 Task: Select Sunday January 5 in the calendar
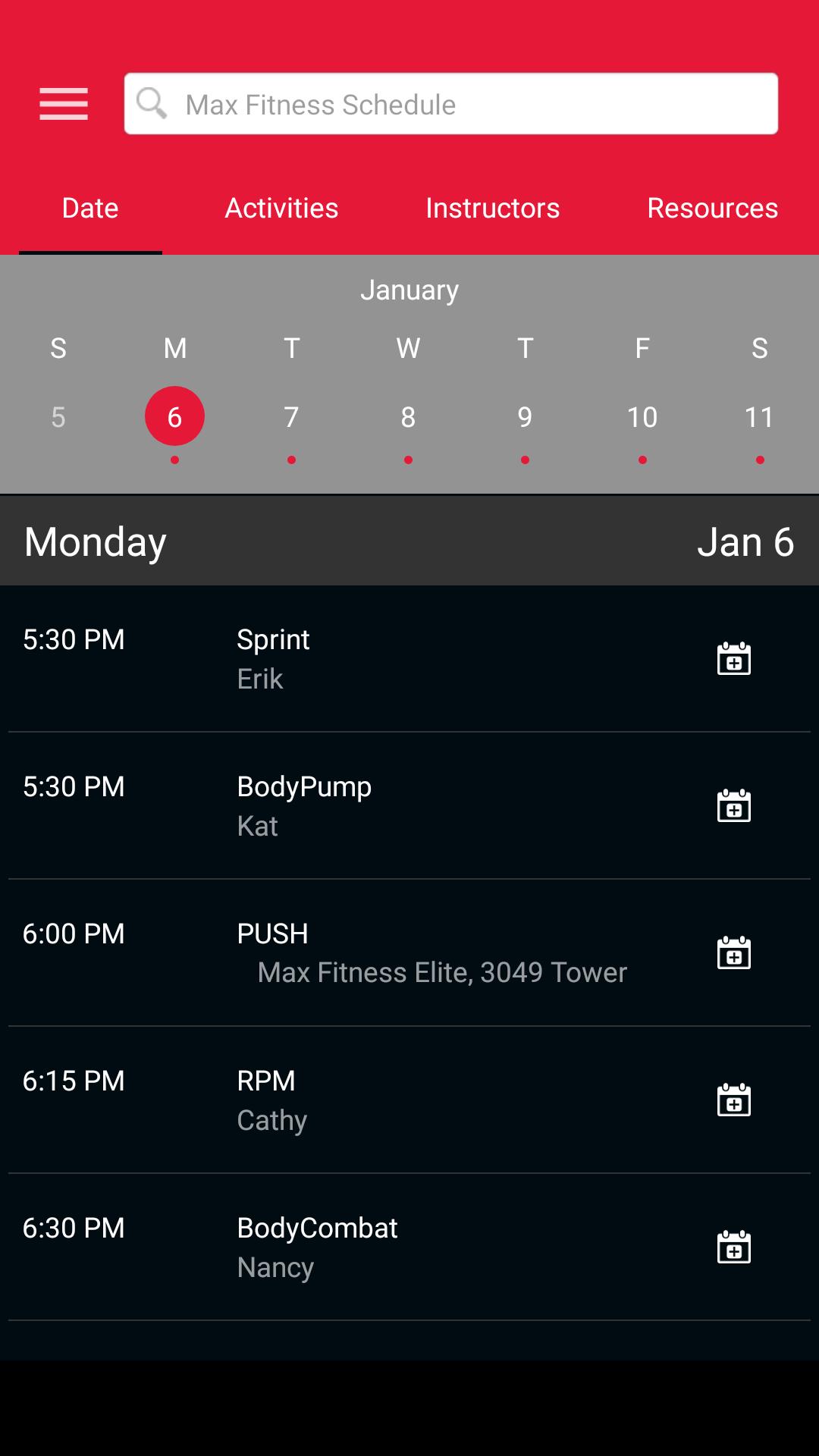tap(58, 417)
